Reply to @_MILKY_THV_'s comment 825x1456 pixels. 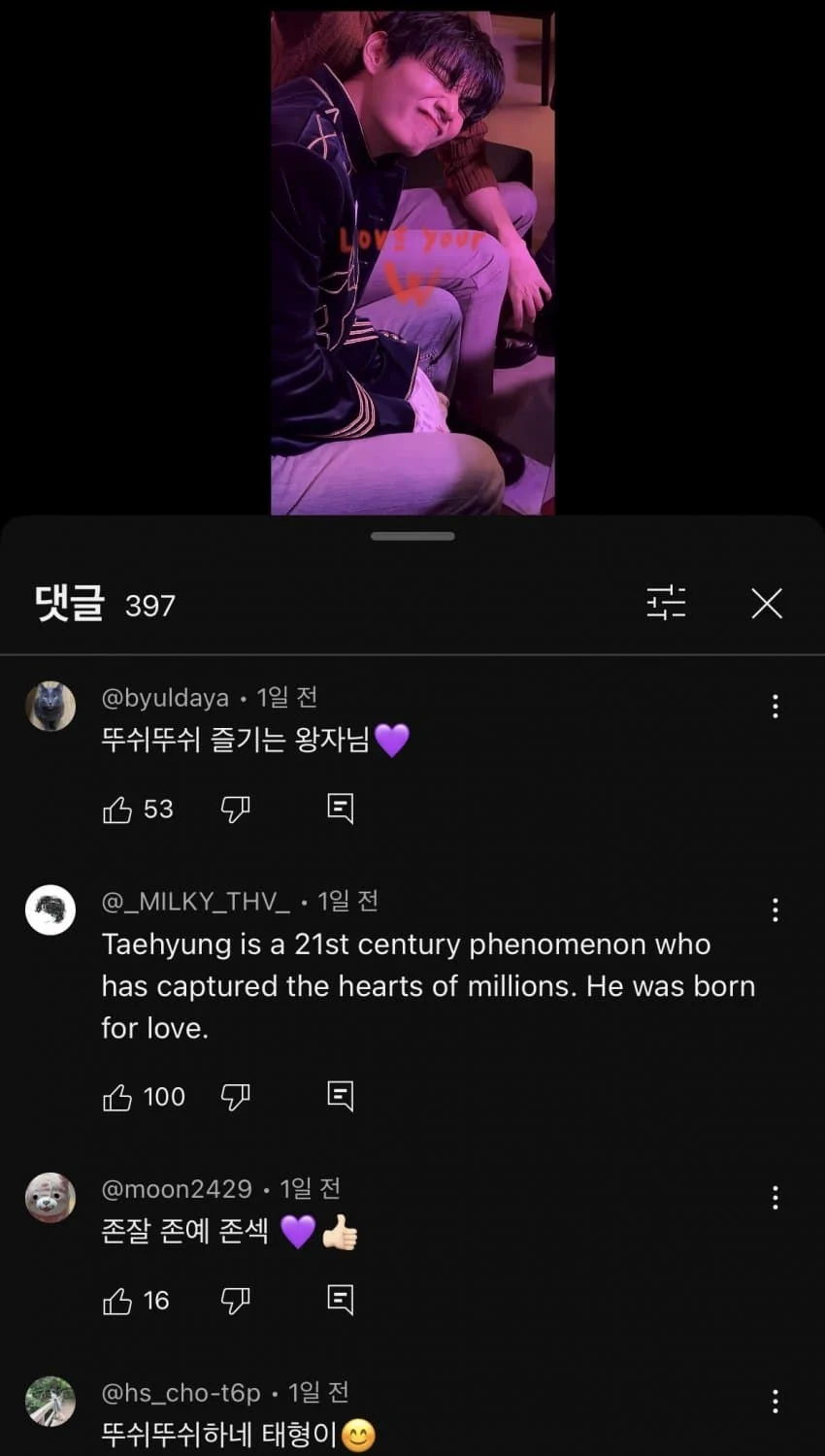click(340, 1096)
